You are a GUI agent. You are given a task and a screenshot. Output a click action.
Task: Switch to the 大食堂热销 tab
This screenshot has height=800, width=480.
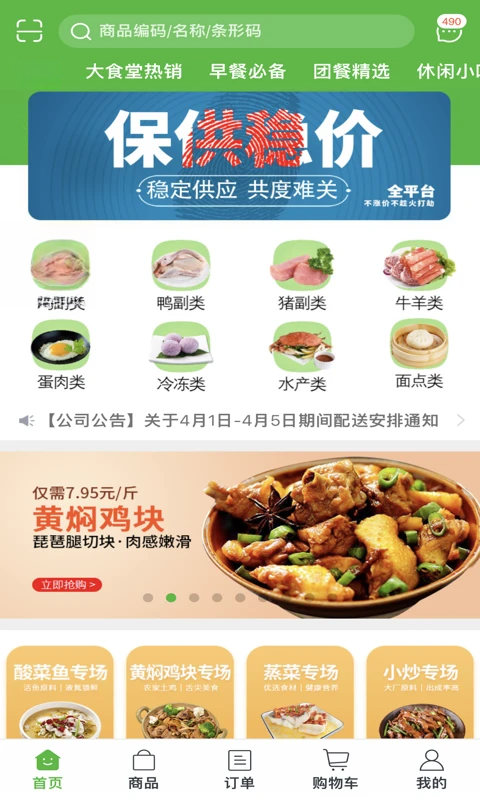tap(134, 71)
